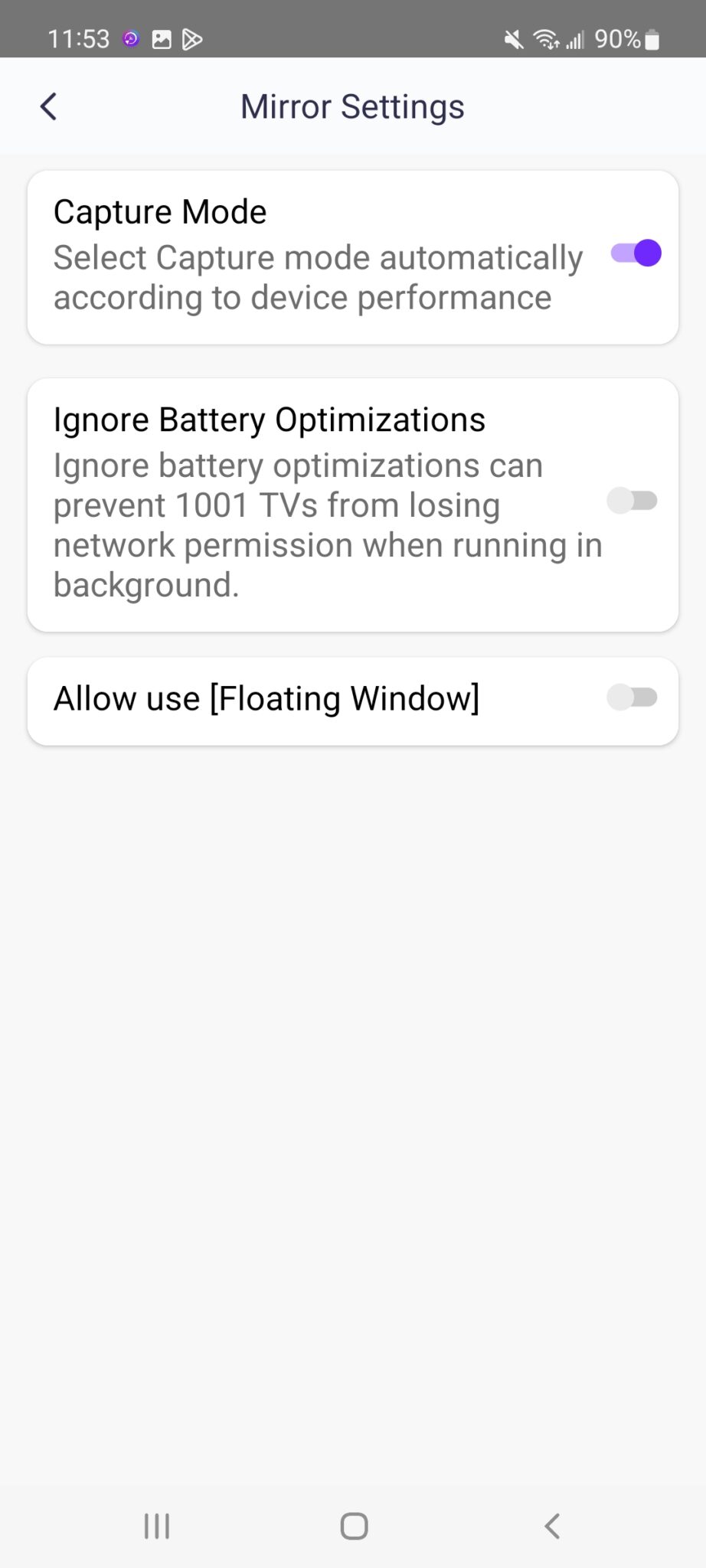706x1568 pixels.
Task: Tap the Google Play notification icon
Action: [194, 38]
